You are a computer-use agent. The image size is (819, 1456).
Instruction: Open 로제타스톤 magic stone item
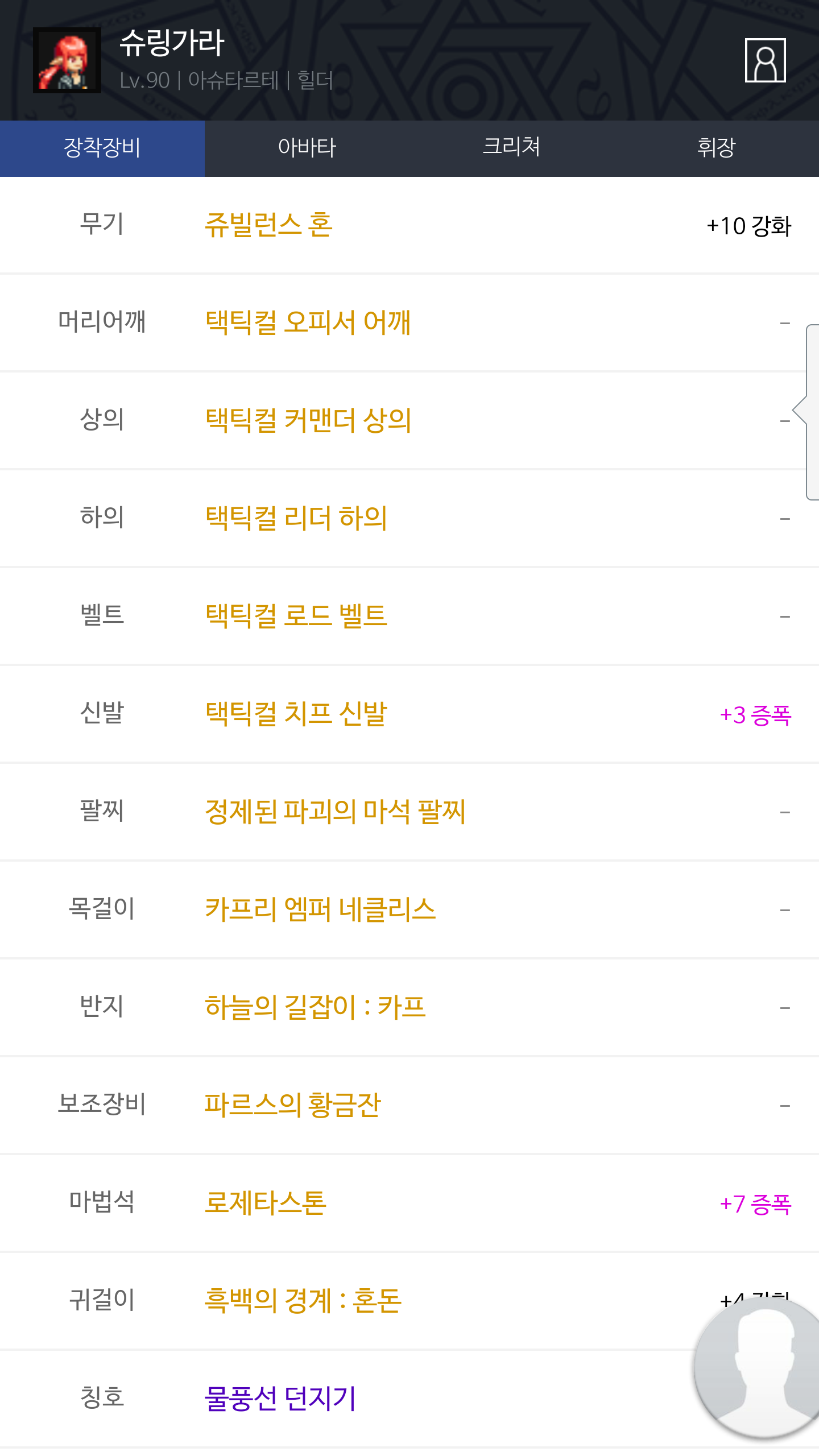tap(266, 1203)
